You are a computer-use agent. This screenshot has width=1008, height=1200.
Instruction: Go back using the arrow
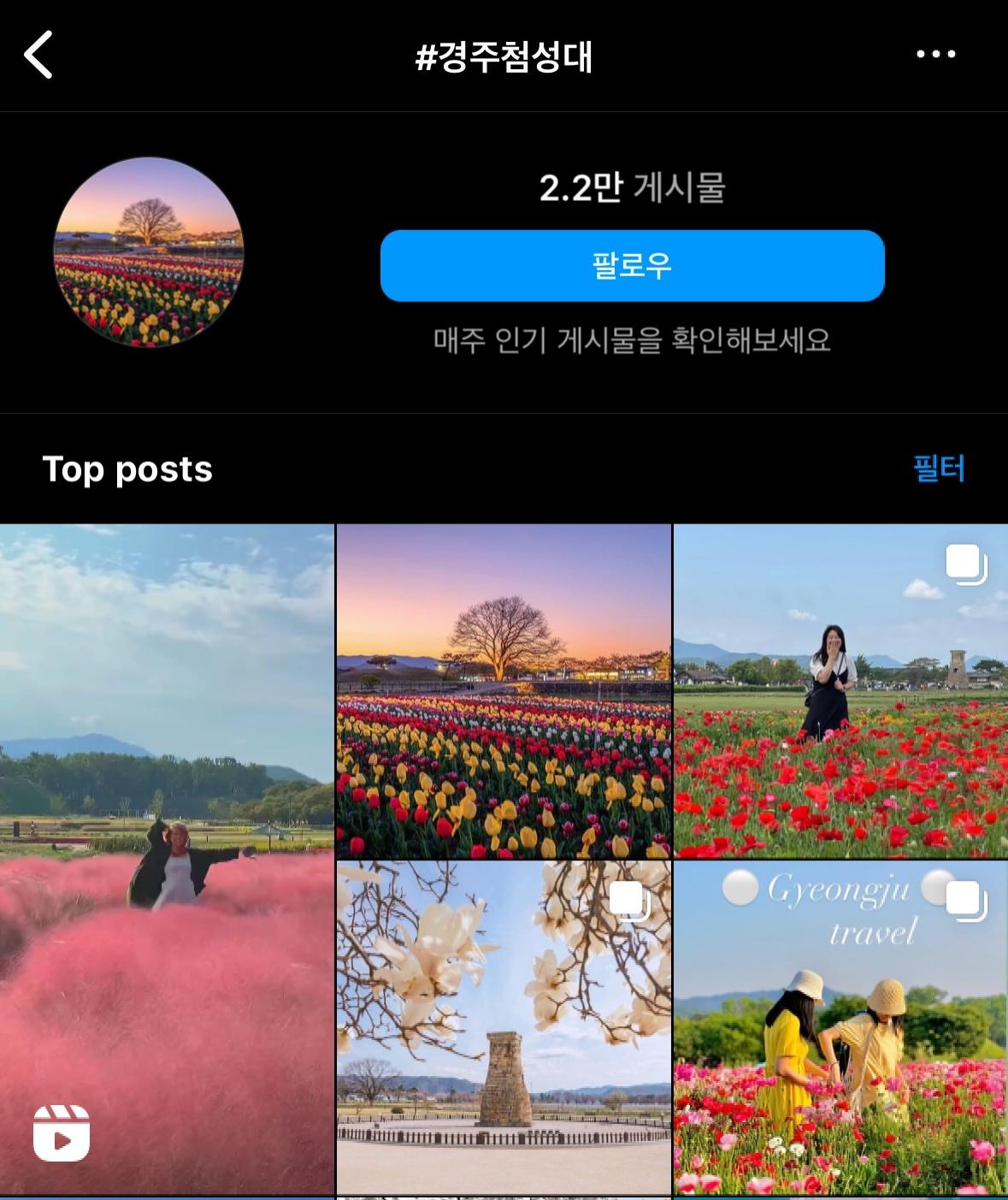(38, 55)
